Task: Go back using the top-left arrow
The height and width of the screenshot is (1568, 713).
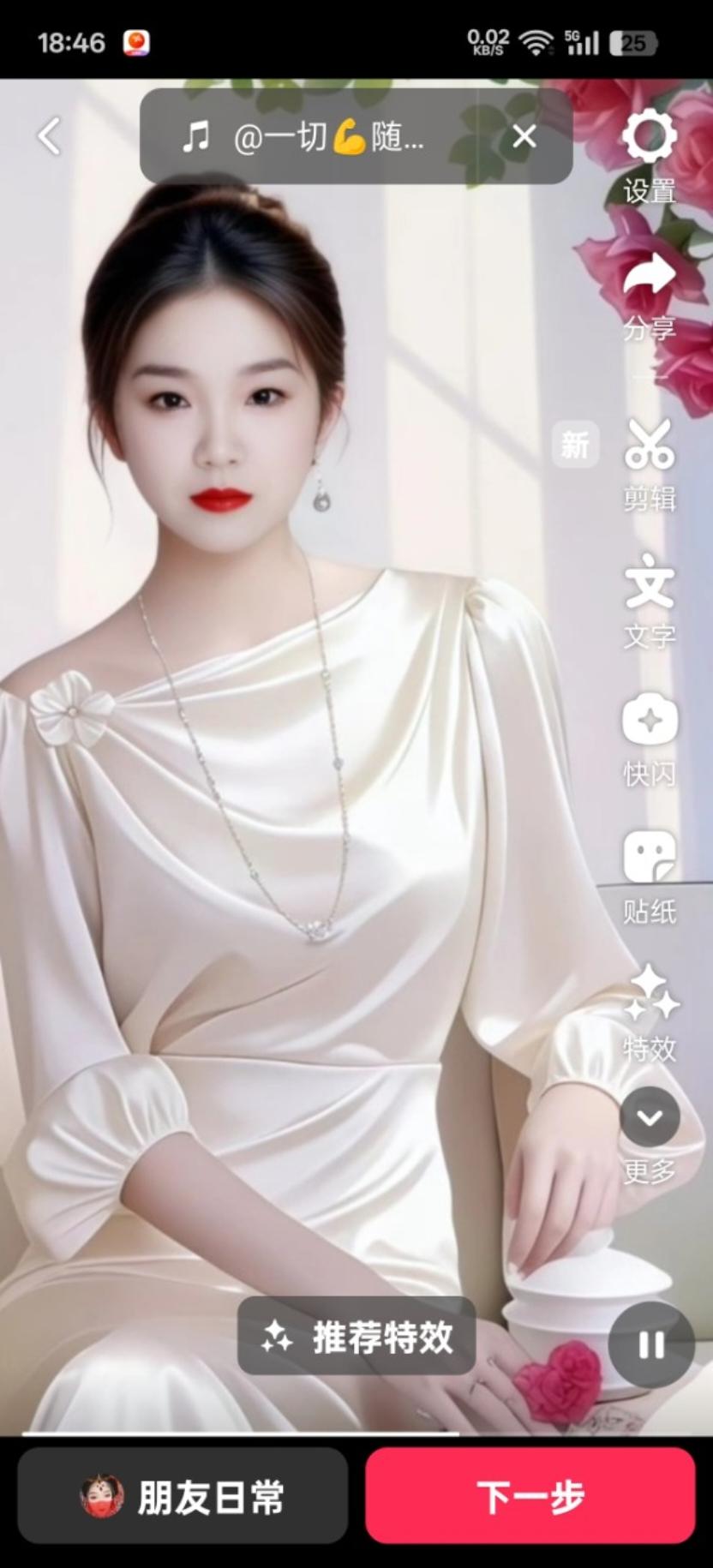Action: click(50, 136)
